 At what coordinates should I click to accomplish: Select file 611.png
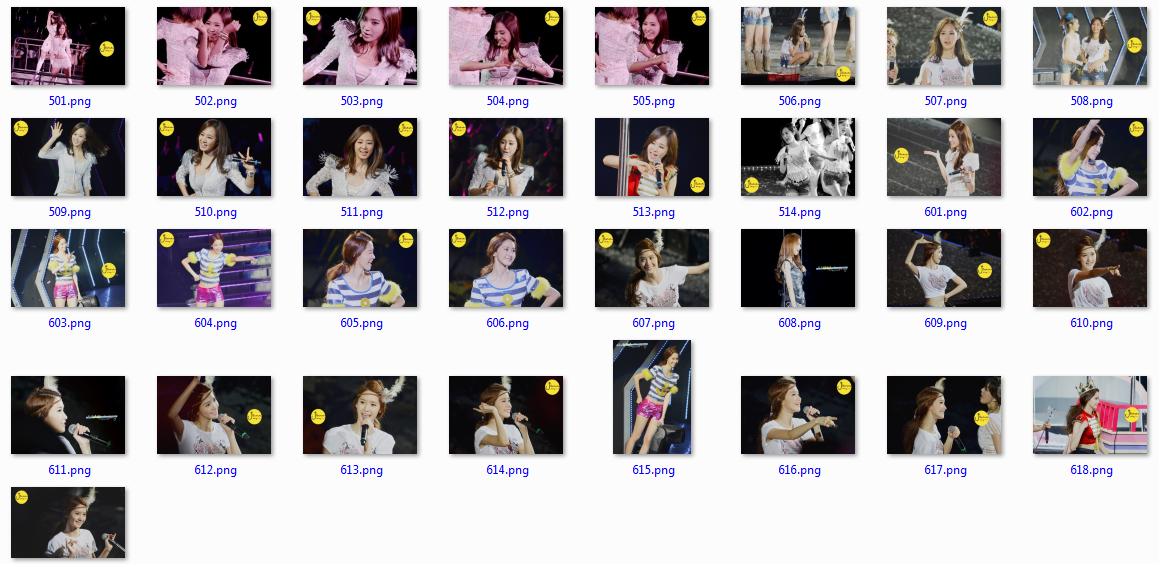[68, 415]
